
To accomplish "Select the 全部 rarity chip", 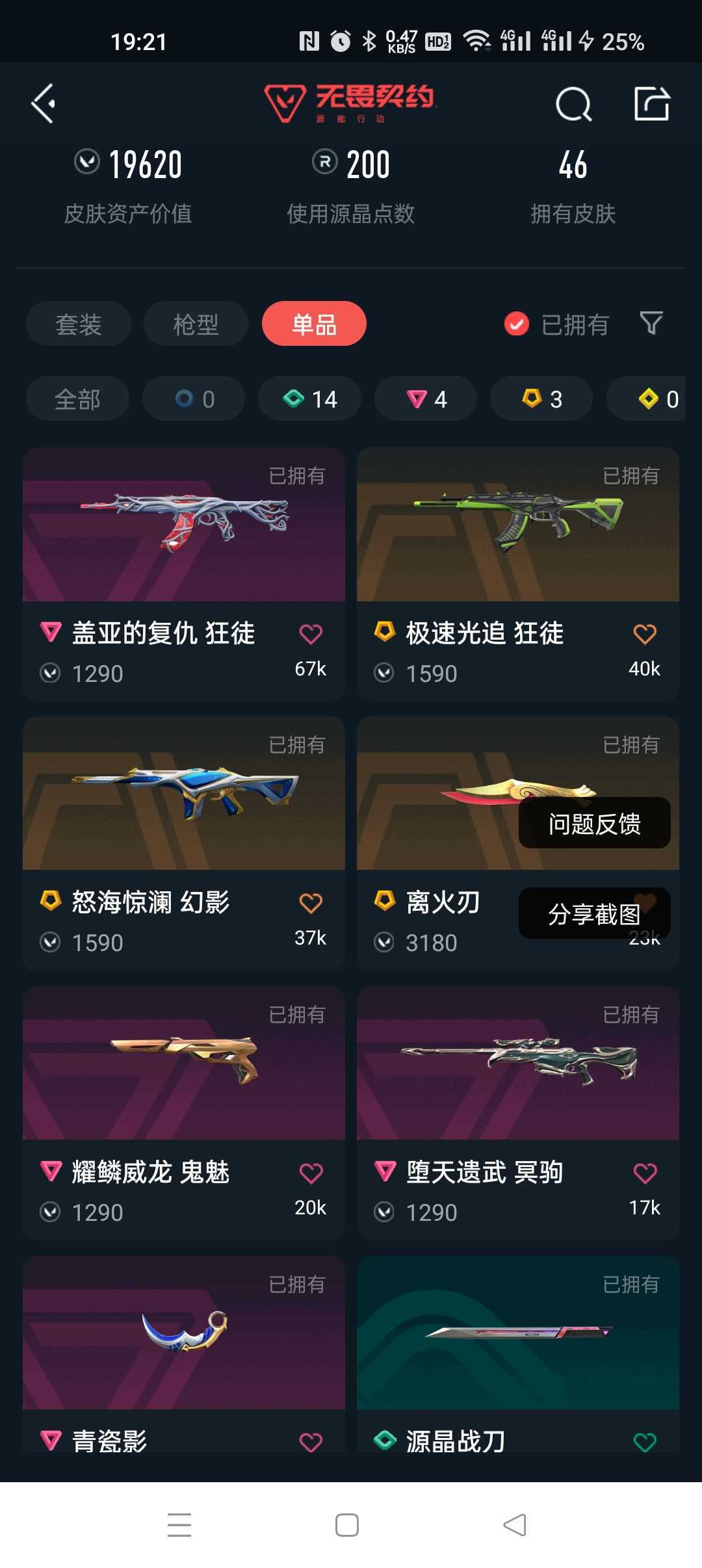I will 77,399.
